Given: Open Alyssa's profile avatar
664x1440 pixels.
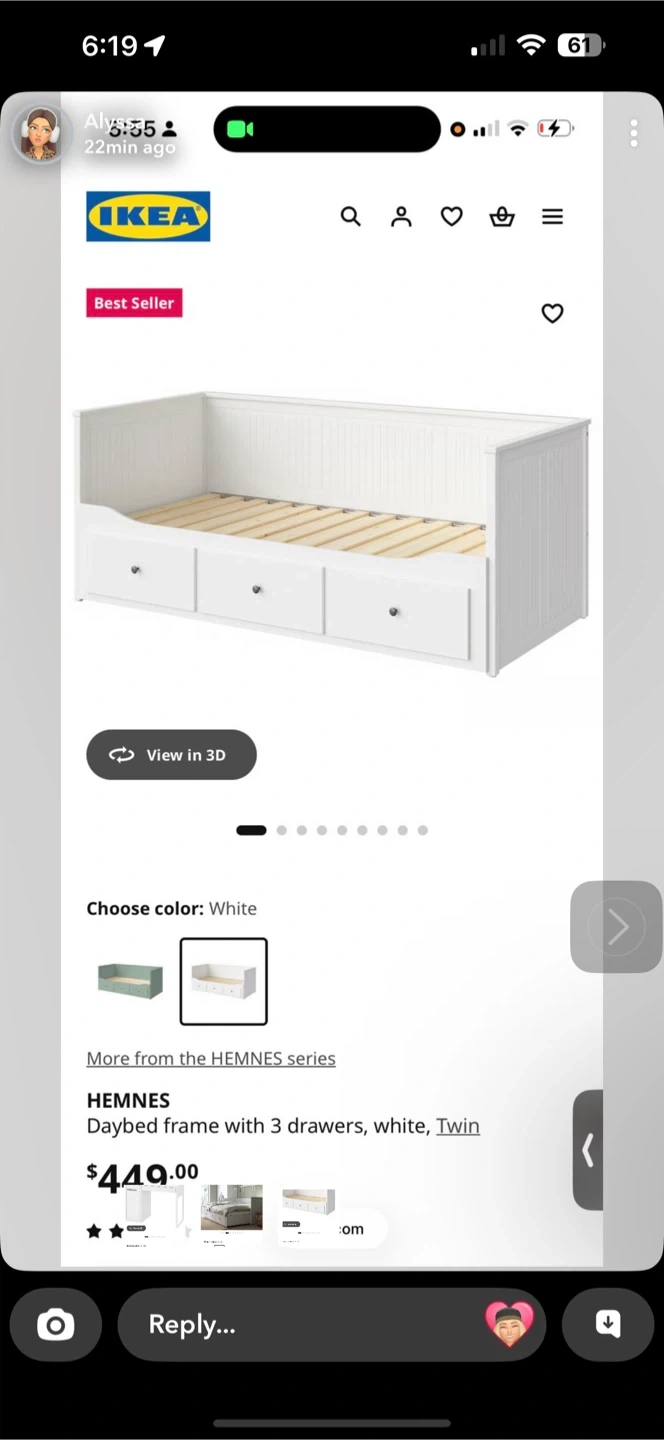Looking at the screenshot, I should tap(40, 134).
